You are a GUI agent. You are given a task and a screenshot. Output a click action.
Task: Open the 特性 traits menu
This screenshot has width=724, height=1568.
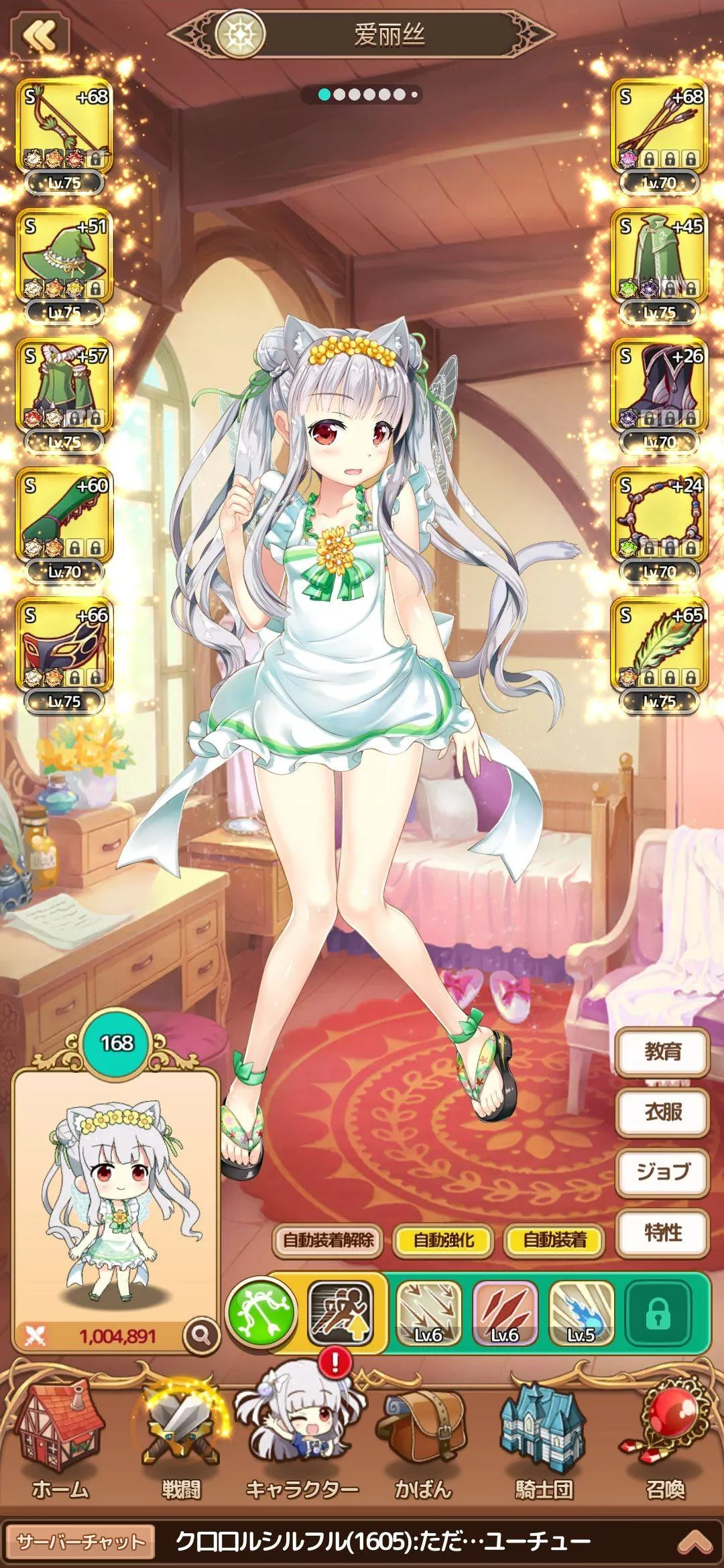(x=662, y=1232)
